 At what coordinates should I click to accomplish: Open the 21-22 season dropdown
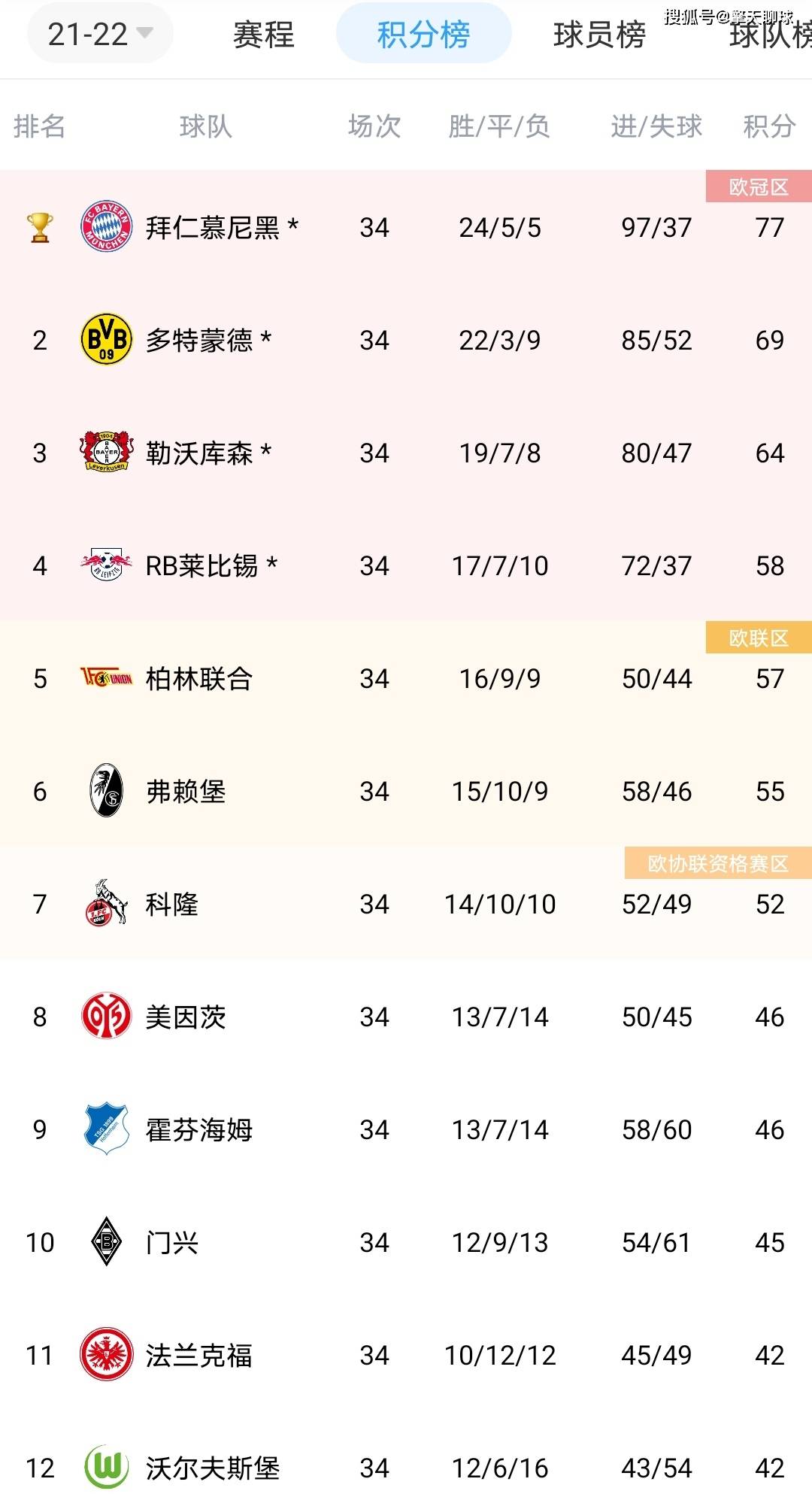[x=100, y=34]
